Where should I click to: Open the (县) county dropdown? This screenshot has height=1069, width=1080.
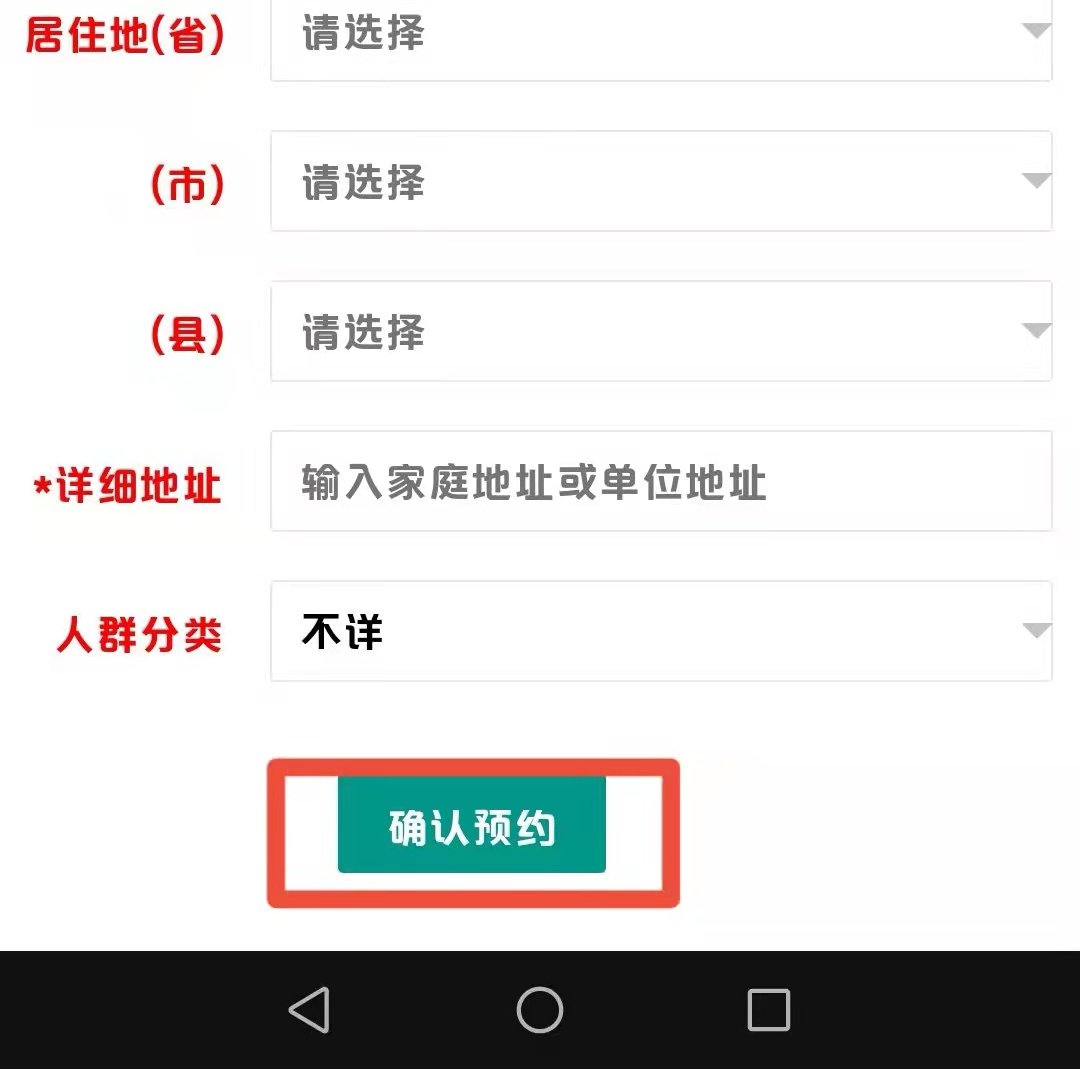pyautogui.click(x=660, y=331)
